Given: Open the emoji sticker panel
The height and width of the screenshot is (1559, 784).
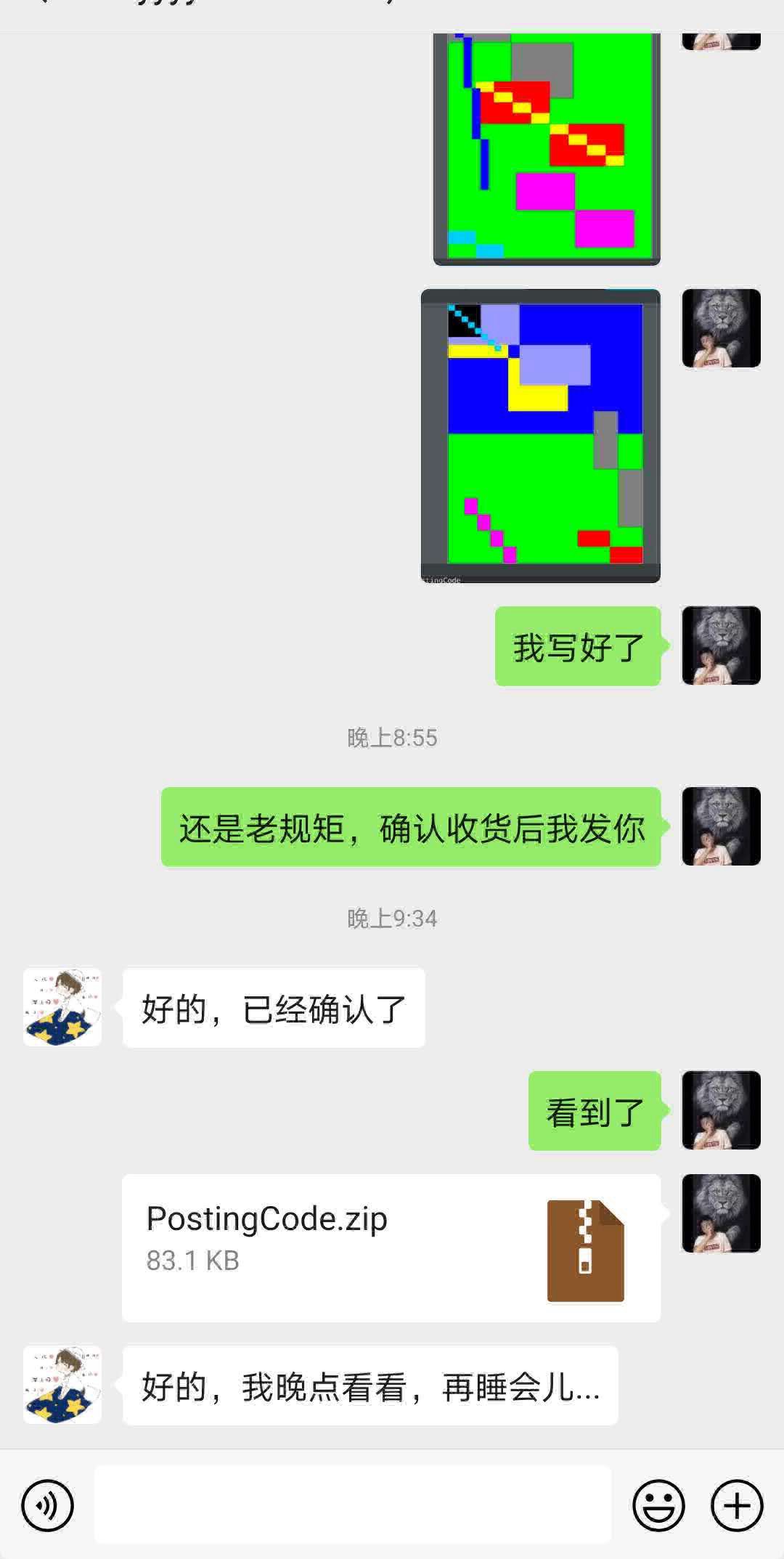Looking at the screenshot, I should click(x=658, y=1505).
